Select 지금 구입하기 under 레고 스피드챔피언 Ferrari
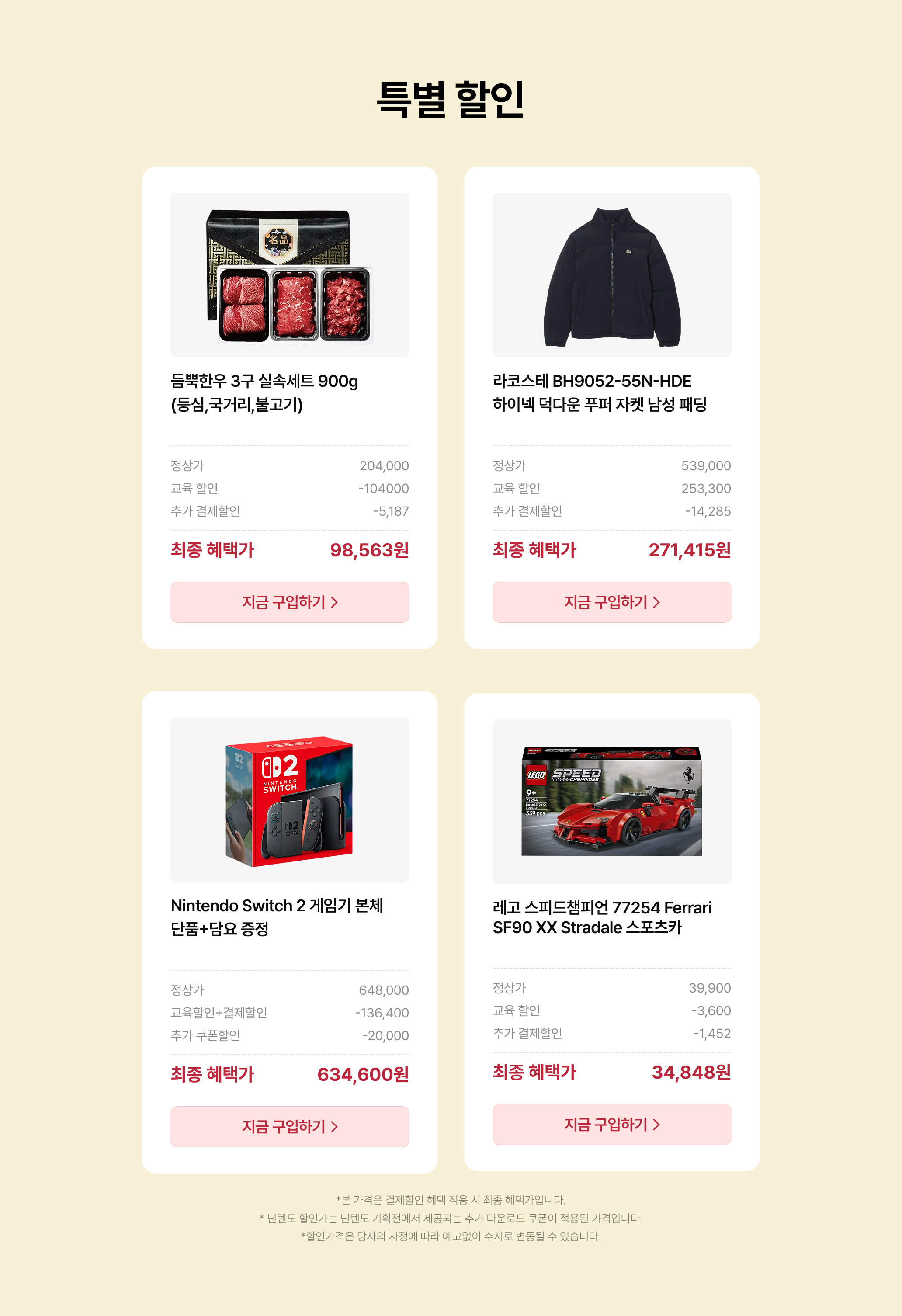Viewport: 902px width, 1316px height. (611, 1124)
